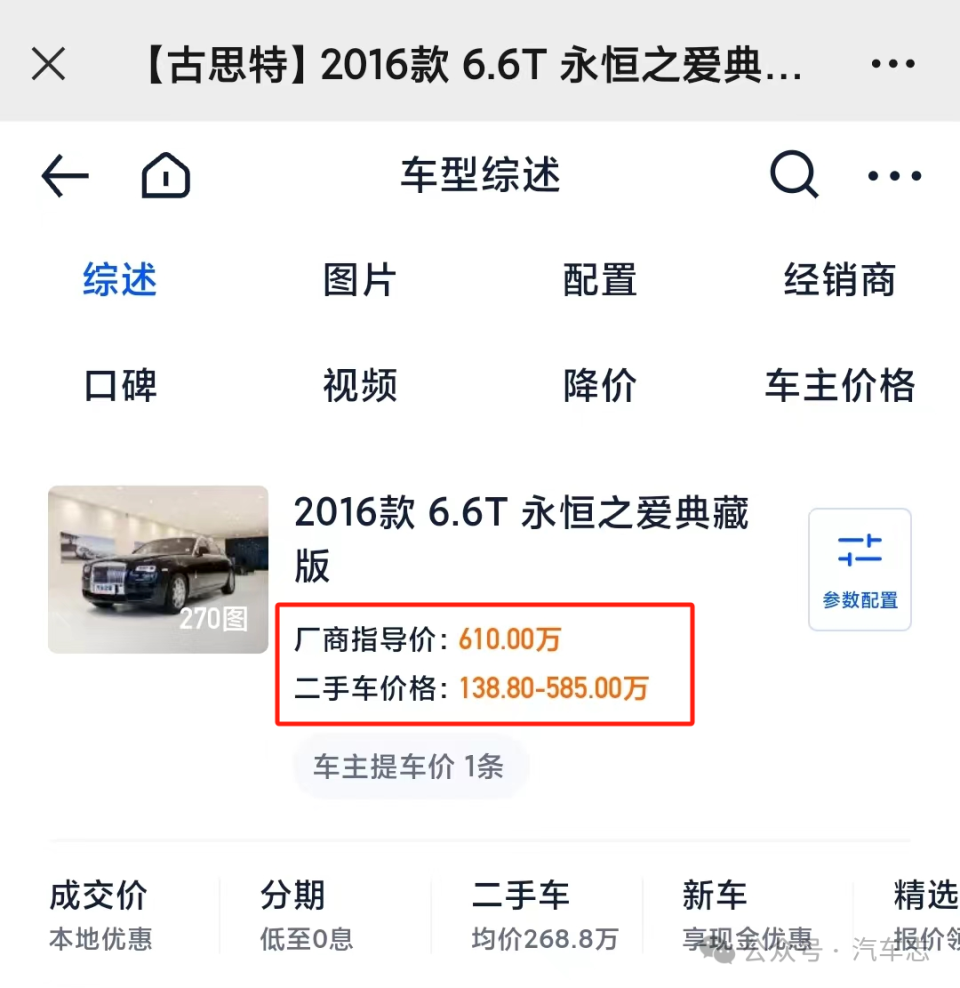
Task: Go to the home page icon
Action: pos(166,178)
